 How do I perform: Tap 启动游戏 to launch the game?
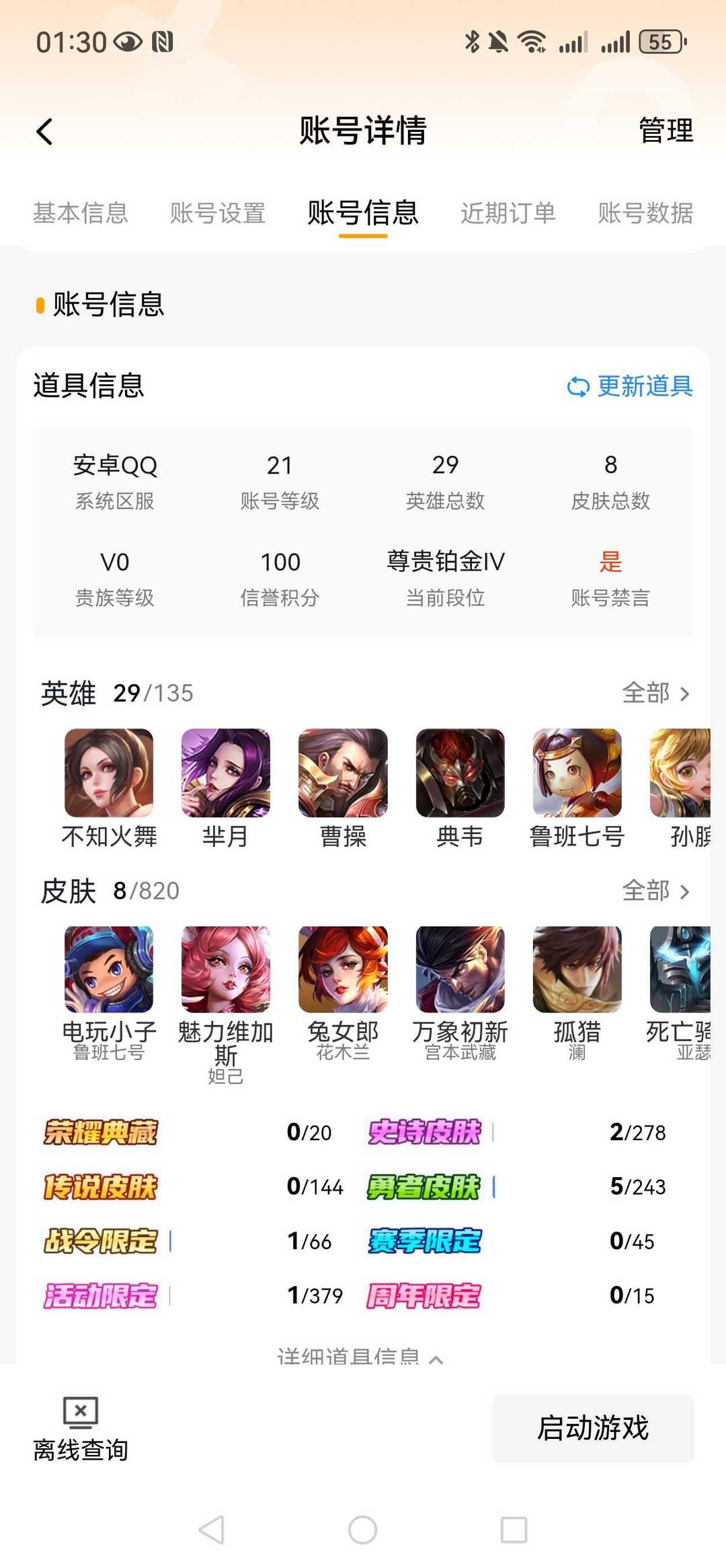tap(593, 1428)
